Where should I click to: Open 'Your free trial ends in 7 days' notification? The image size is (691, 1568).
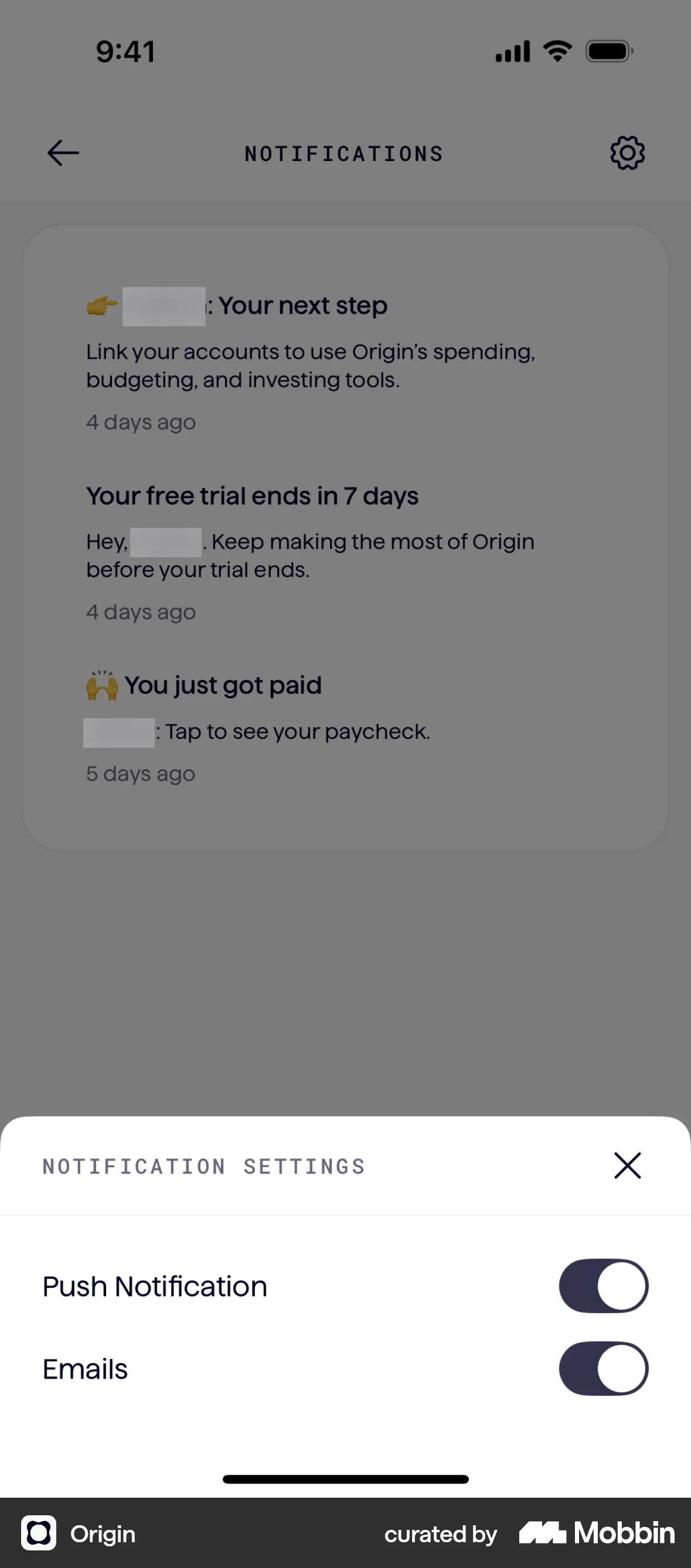[x=253, y=496]
